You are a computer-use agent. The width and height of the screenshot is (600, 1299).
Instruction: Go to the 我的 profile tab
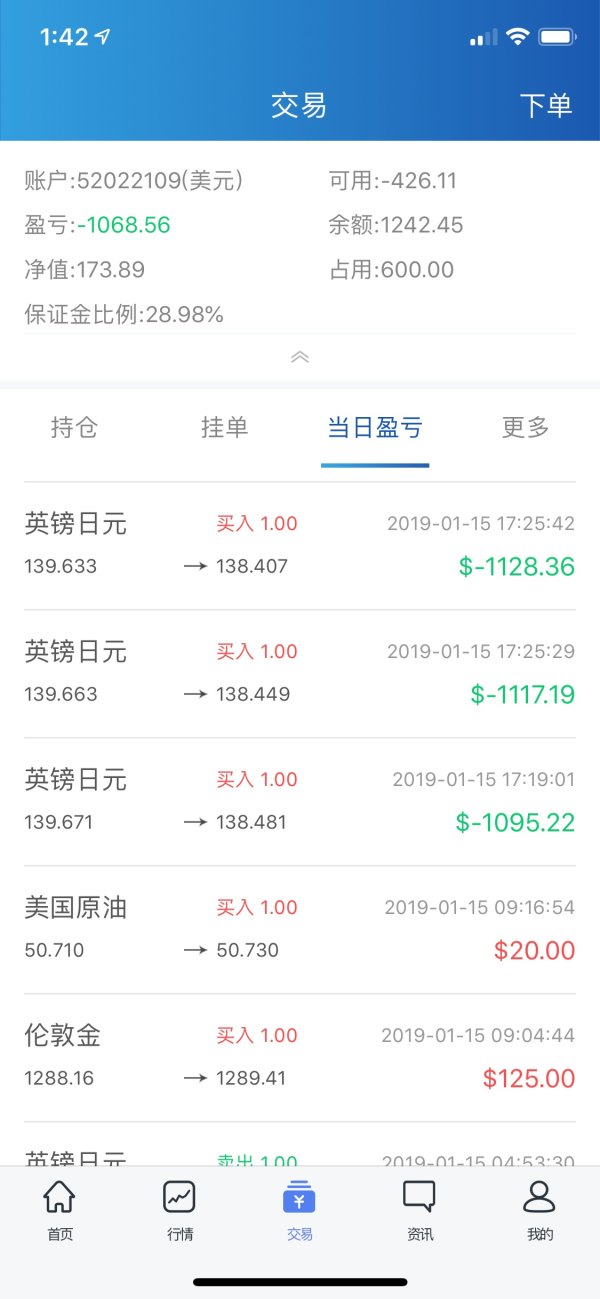coord(540,1210)
